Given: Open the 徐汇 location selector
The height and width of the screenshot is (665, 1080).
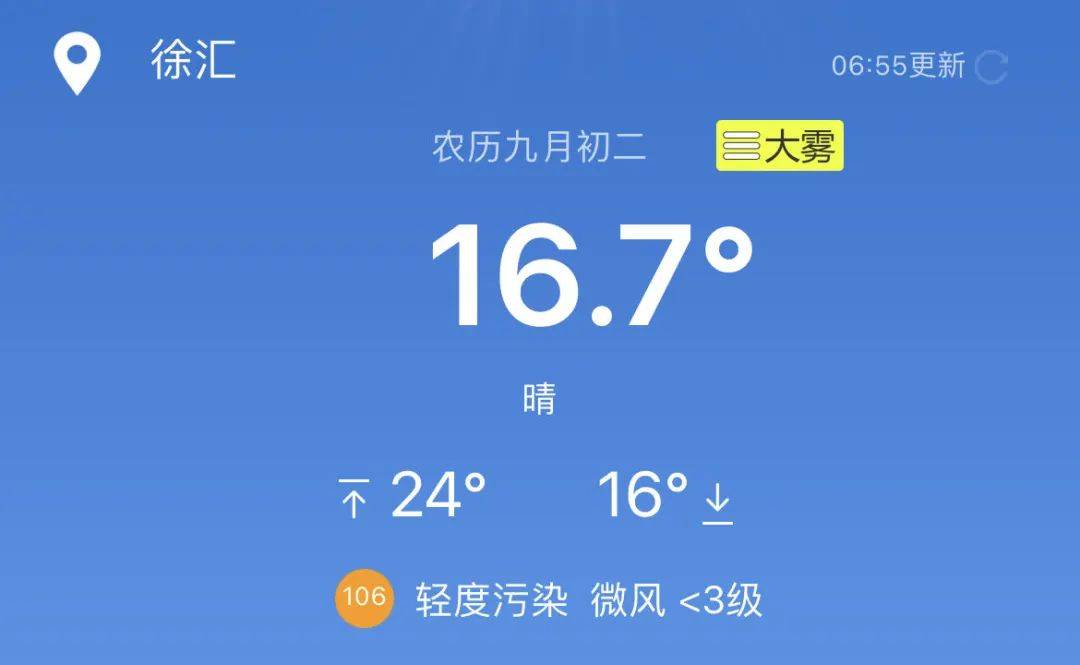Looking at the screenshot, I should (192, 61).
